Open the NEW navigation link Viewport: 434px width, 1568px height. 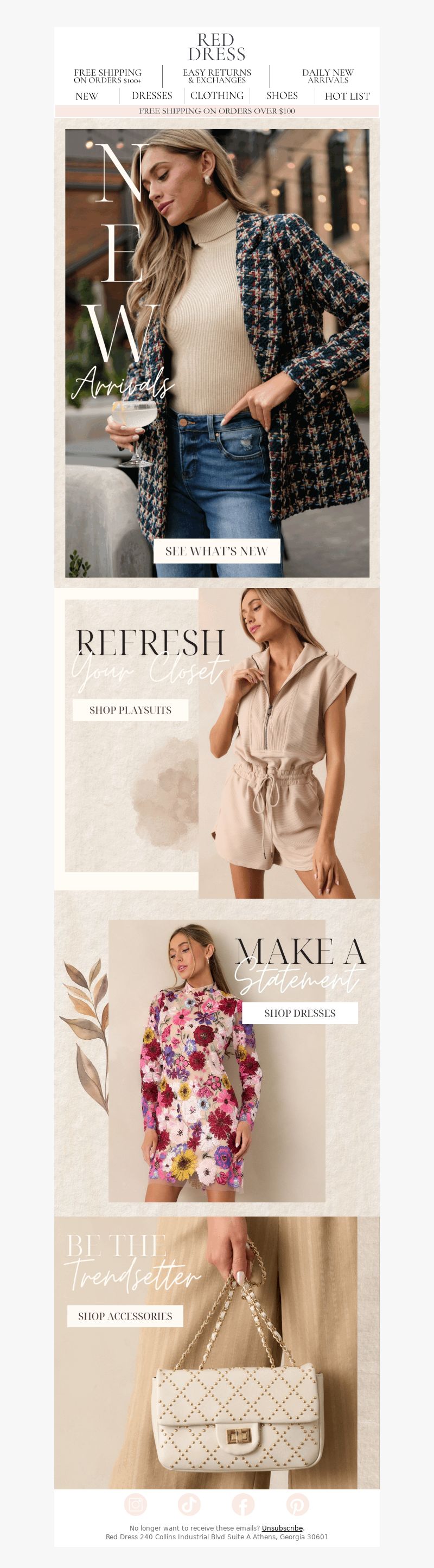pos(86,96)
